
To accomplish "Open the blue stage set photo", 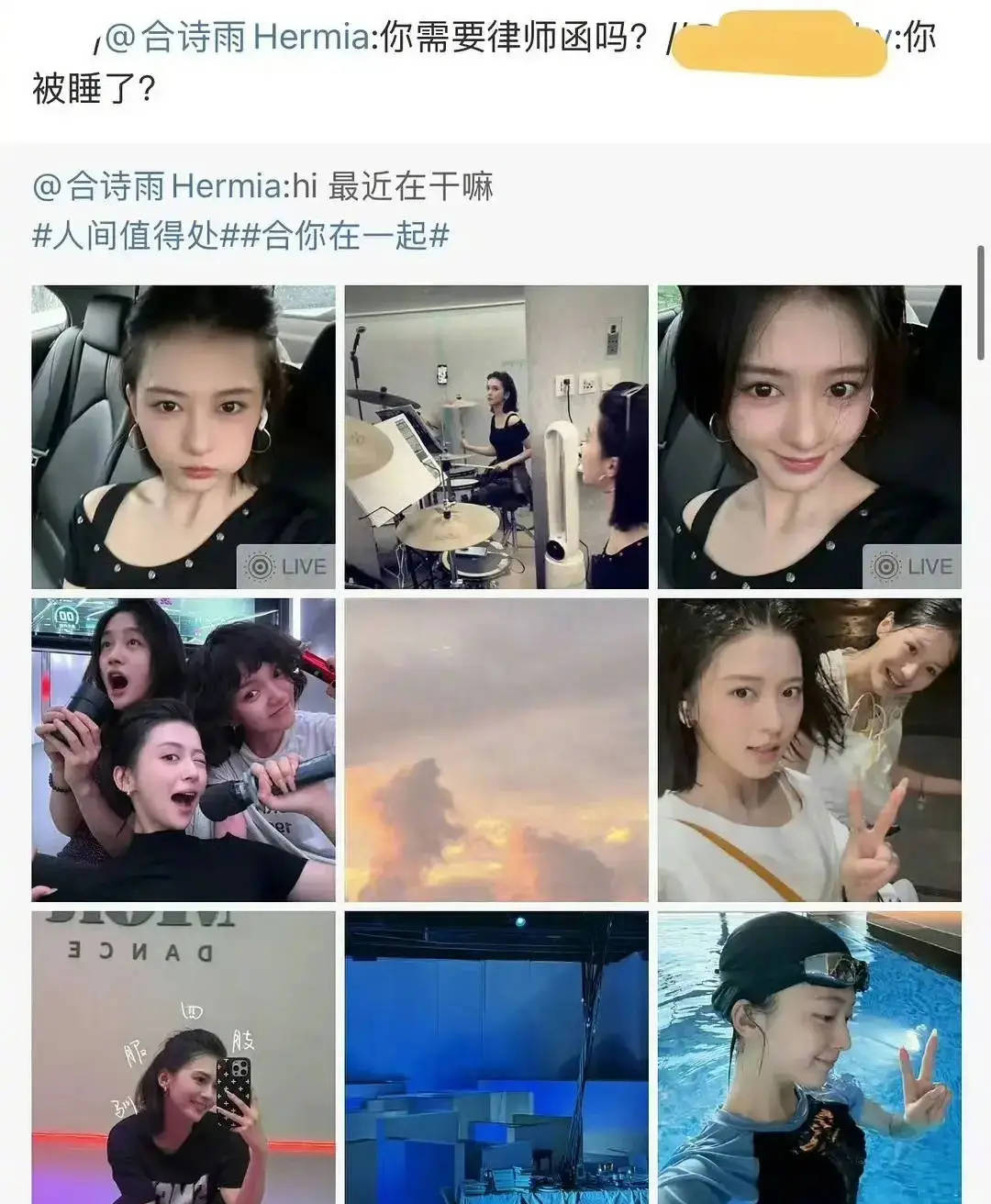I will [496, 1057].
